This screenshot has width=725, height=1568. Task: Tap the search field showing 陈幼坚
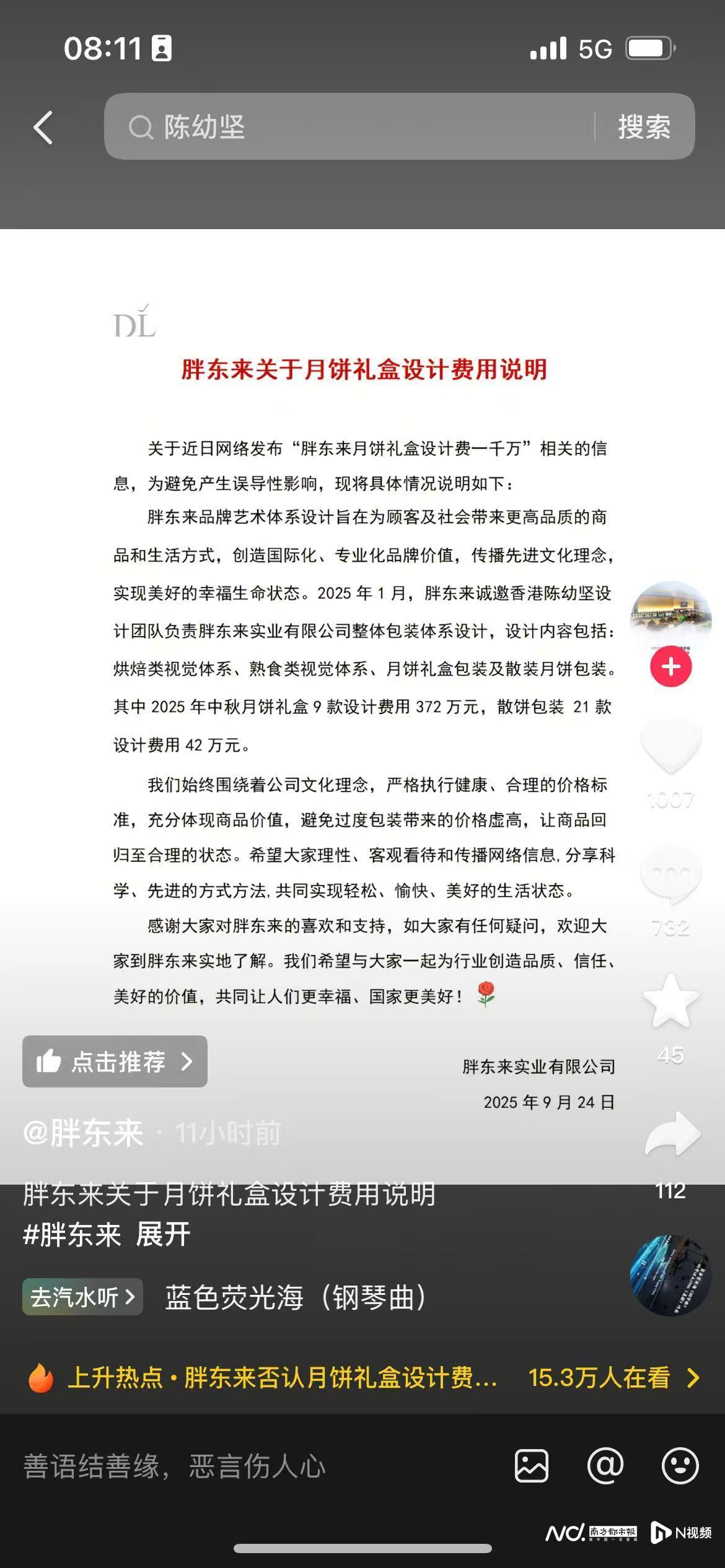(347, 127)
